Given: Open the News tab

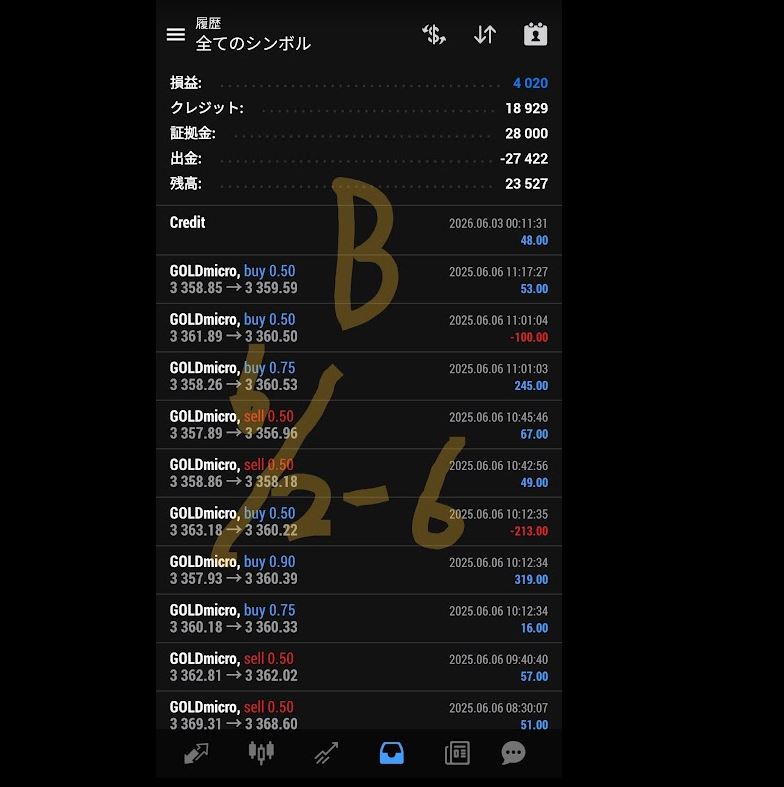Looking at the screenshot, I should coord(457,754).
